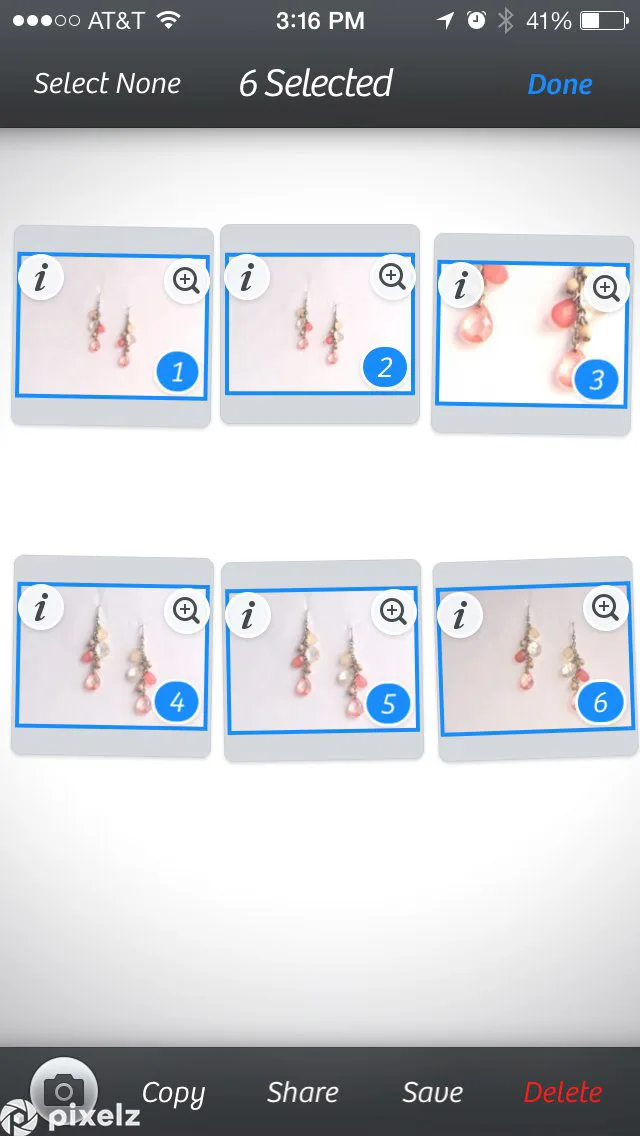Image resolution: width=640 pixels, height=1136 pixels.
Task: Open the camera button
Action: point(64,1089)
